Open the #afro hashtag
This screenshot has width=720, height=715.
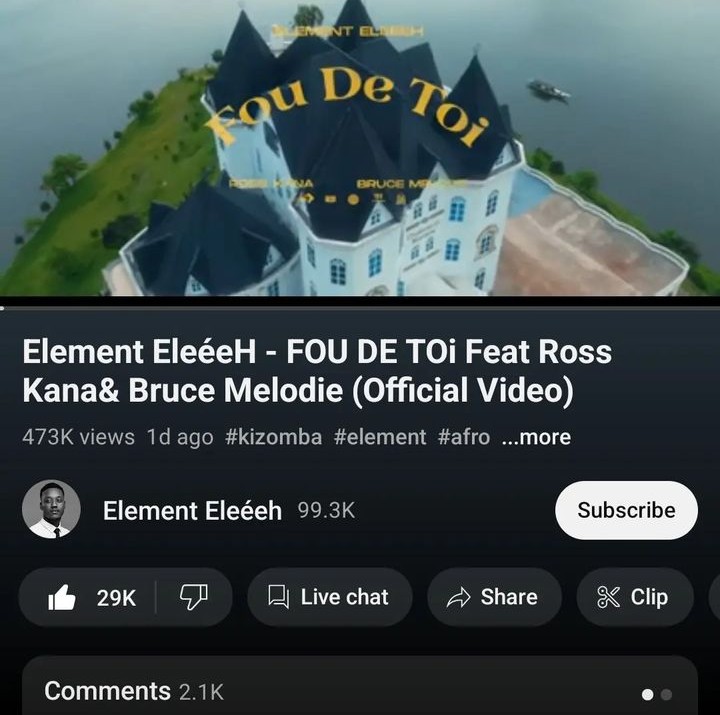[463, 437]
